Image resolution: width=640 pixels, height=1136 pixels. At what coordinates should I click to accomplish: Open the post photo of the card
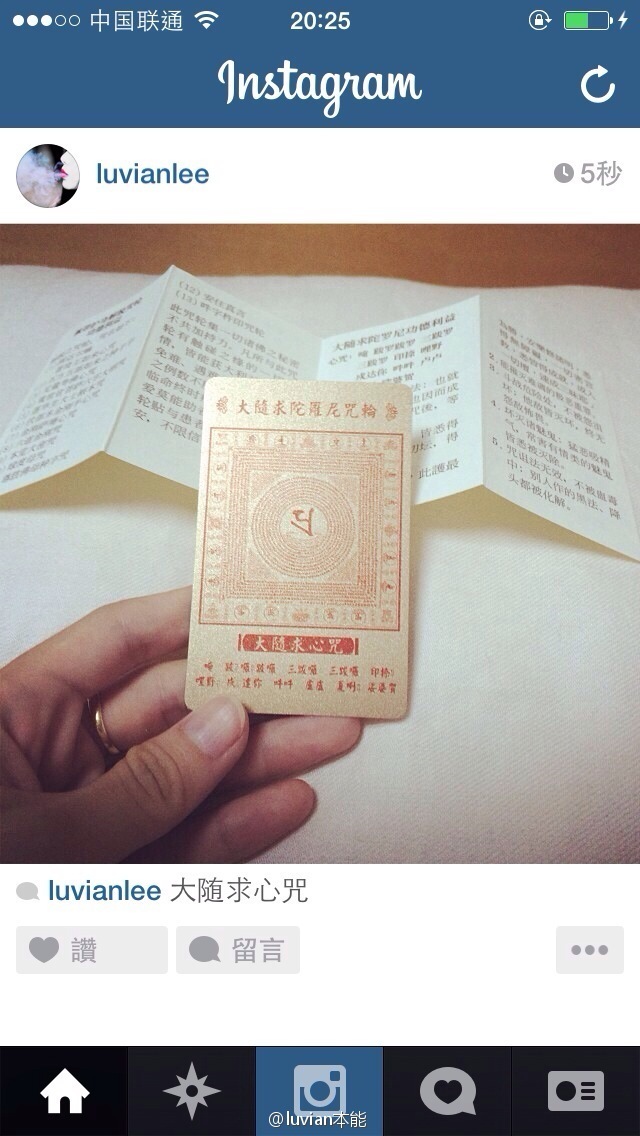coord(320,543)
